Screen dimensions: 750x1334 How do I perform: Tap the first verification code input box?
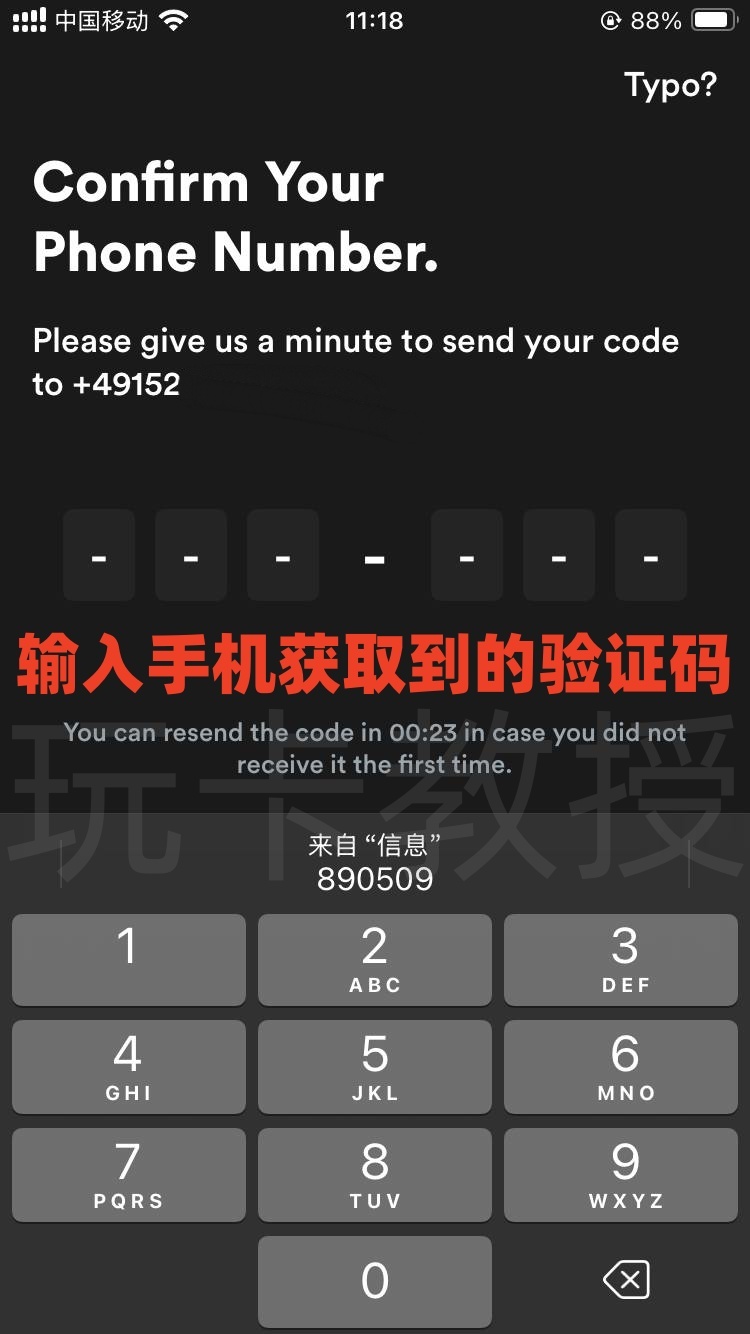[98, 556]
